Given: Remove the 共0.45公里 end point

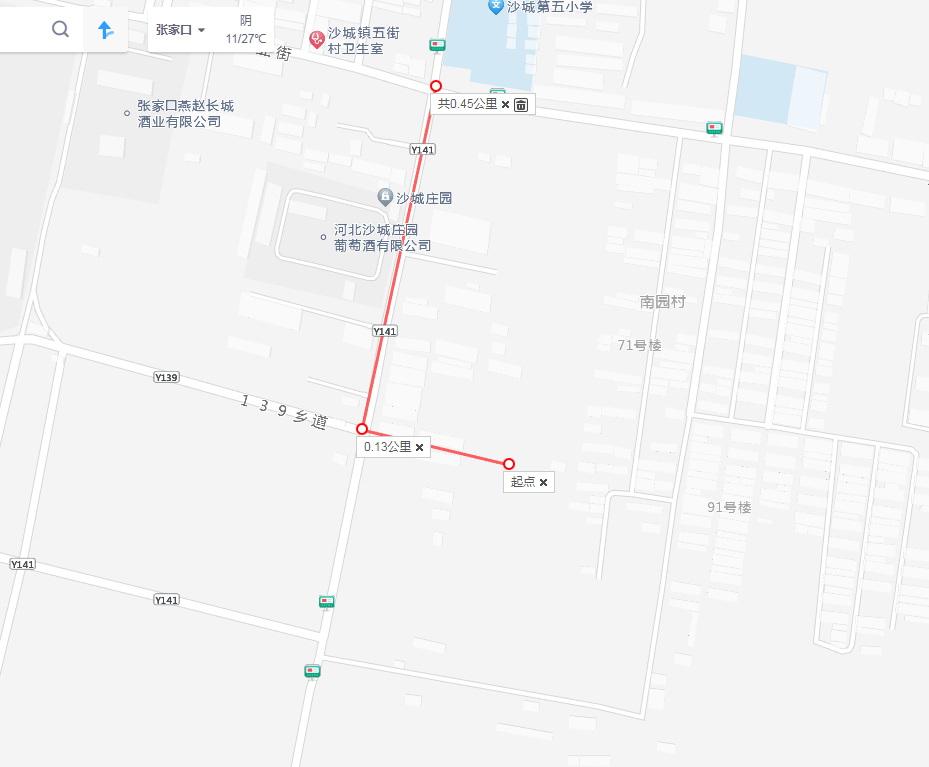Looking at the screenshot, I should coord(505,104).
